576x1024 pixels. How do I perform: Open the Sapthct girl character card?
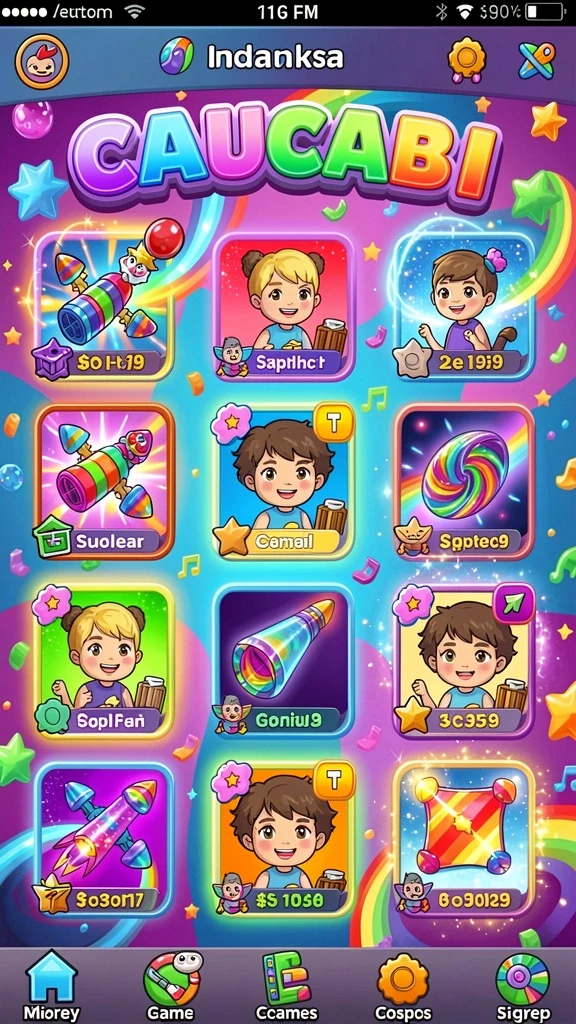pyautogui.click(x=283, y=307)
